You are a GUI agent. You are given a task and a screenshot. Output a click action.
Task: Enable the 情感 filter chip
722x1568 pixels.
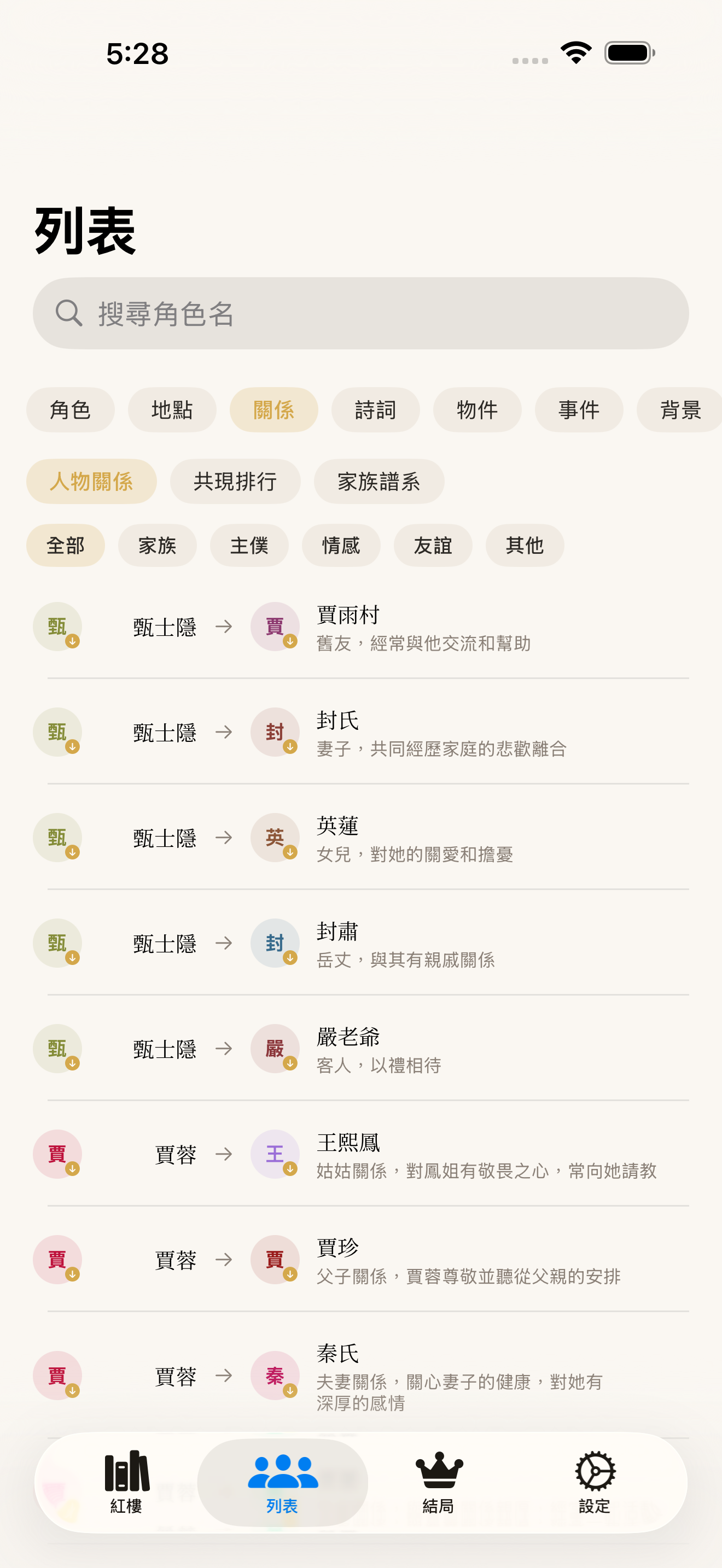[341, 546]
